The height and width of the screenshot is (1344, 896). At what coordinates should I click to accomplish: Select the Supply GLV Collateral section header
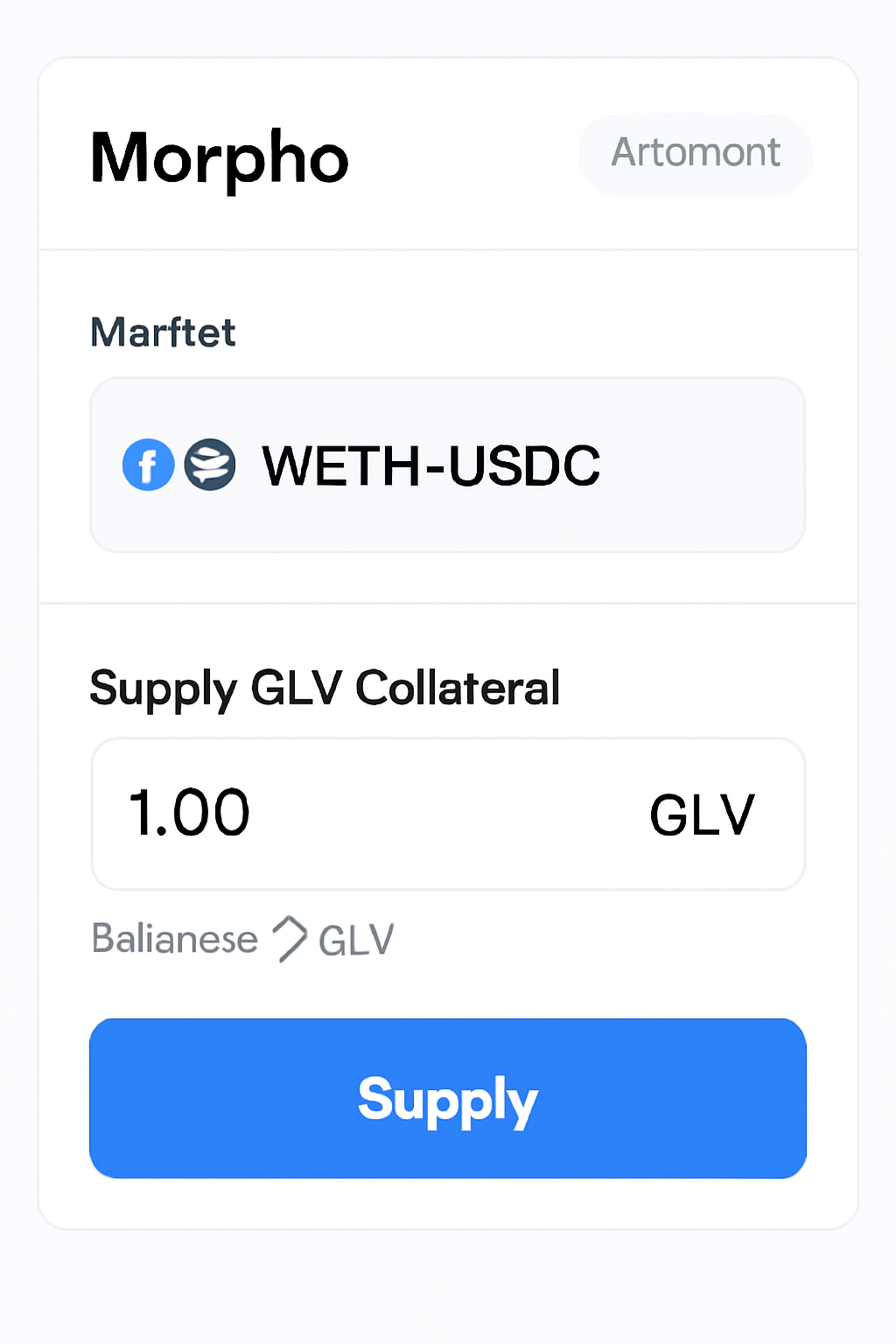(x=325, y=689)
